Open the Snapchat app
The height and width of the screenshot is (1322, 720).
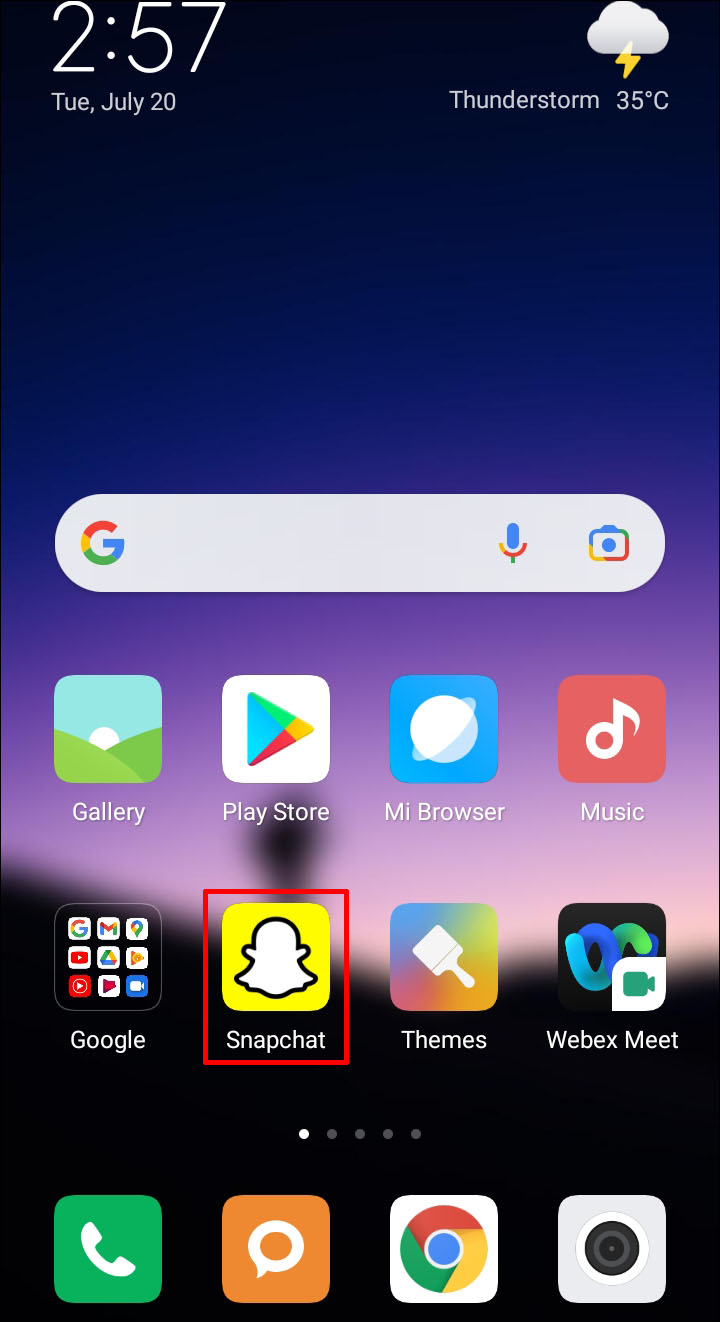tap(276, 957)
